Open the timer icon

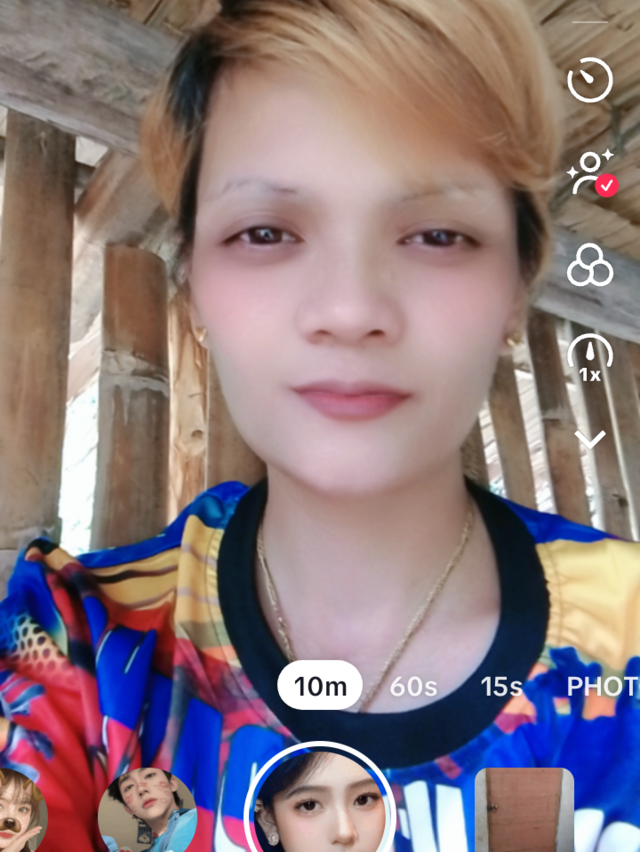click(590, 80)
